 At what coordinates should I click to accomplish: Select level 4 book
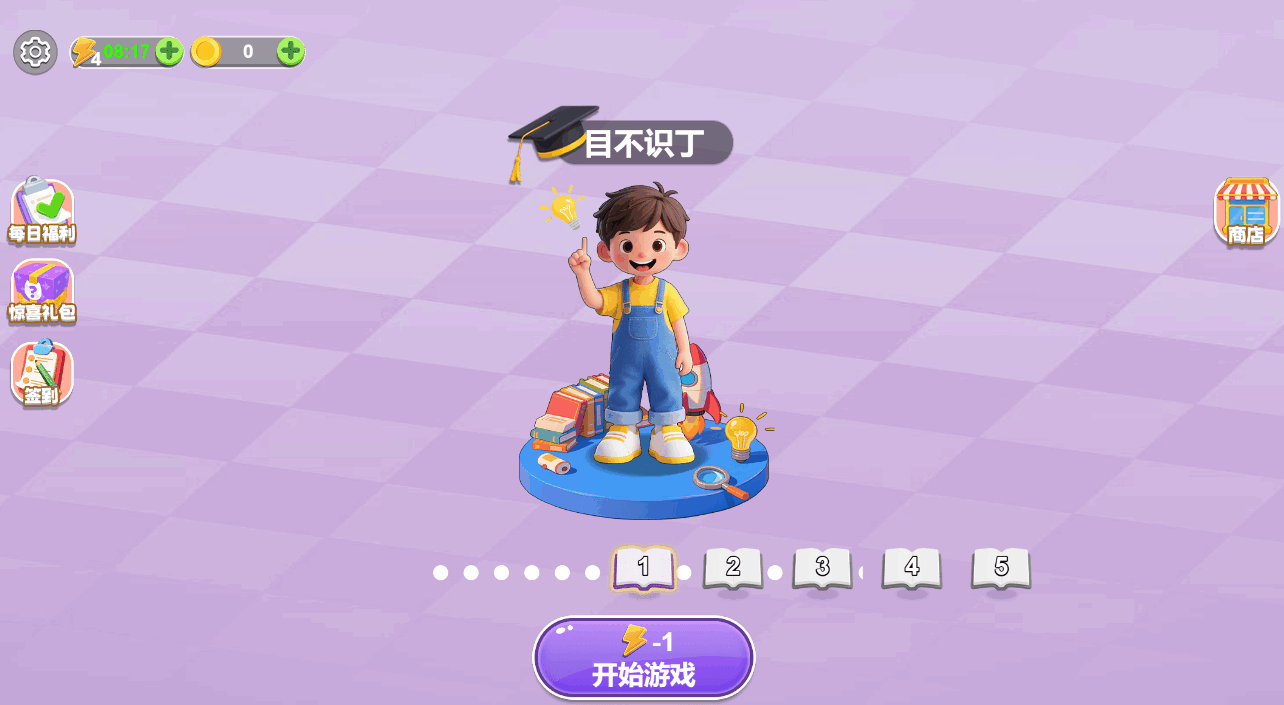(x=911, y=568)
